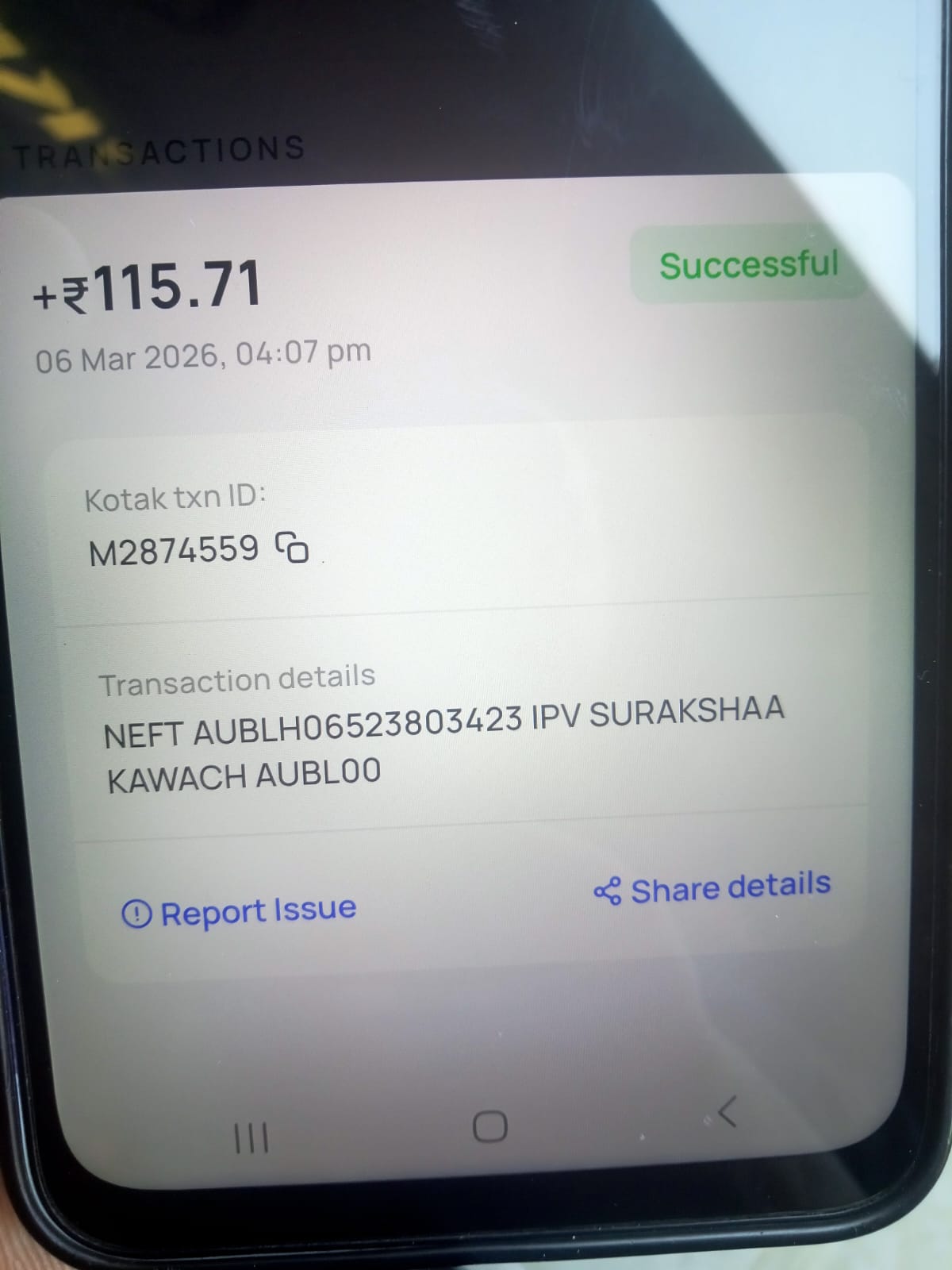Go to the home screen
Viewport: 952px width, 1270px height.
click(x=489, y=1126)
